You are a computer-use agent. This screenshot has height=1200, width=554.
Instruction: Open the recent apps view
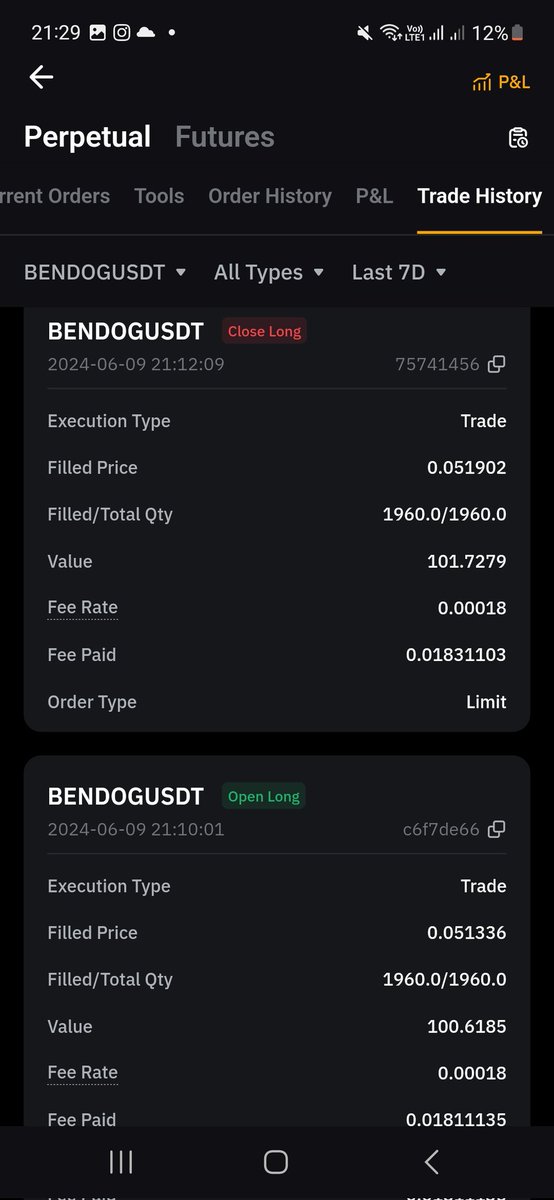121,1162
